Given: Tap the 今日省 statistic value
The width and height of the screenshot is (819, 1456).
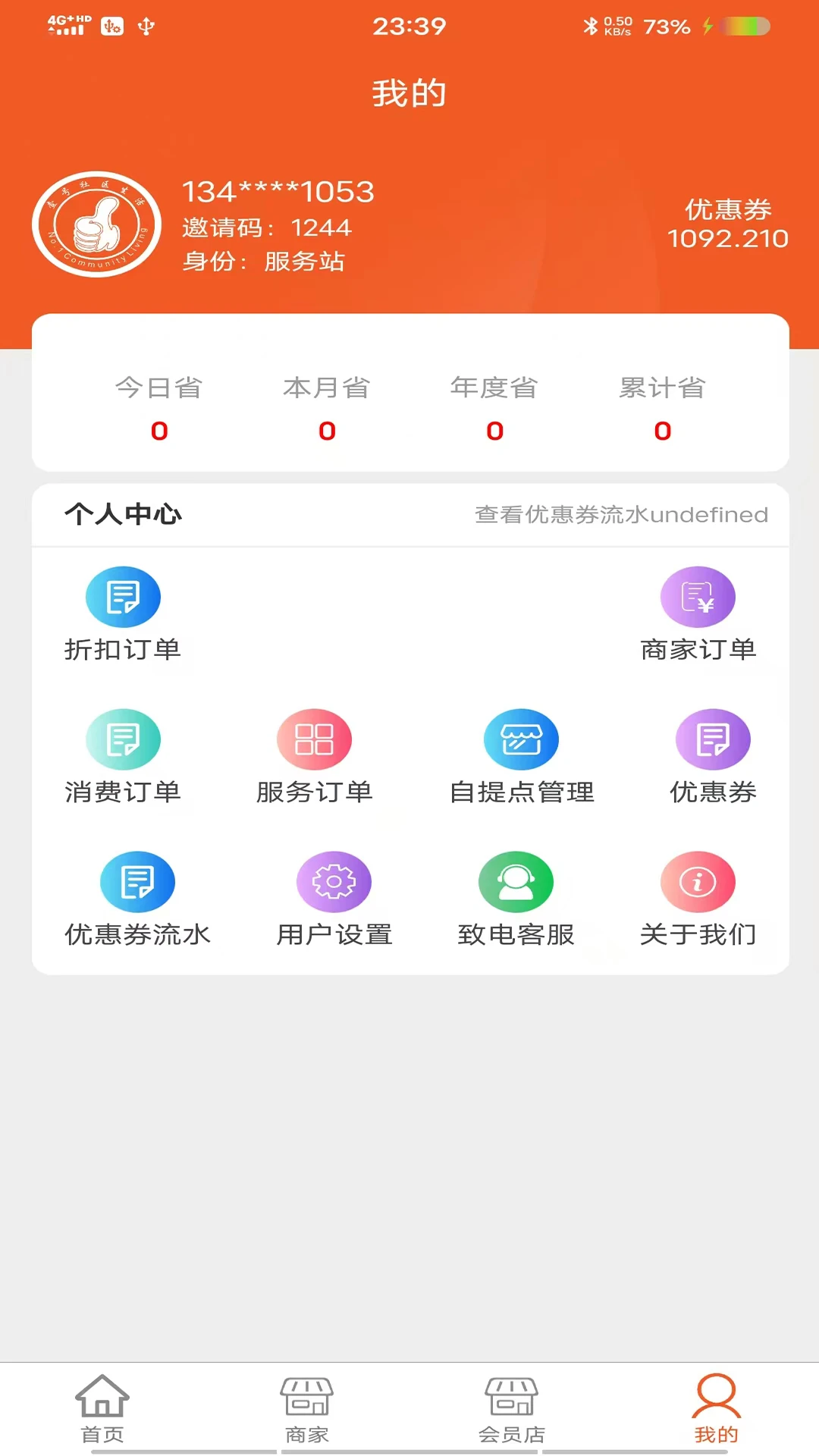Looking at the screenshot, I should [158, 430].
